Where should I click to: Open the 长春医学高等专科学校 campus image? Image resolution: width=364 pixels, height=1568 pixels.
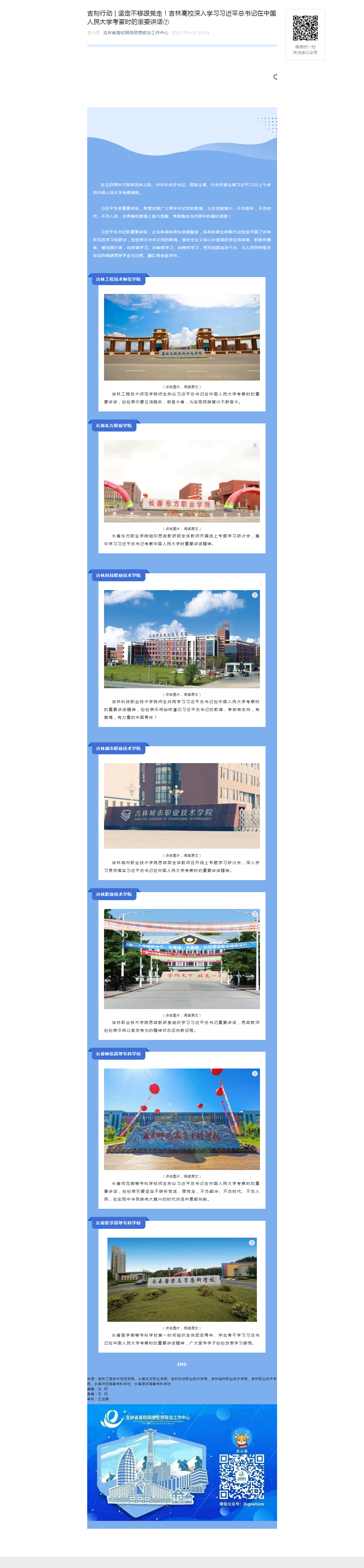point(181,1279)
